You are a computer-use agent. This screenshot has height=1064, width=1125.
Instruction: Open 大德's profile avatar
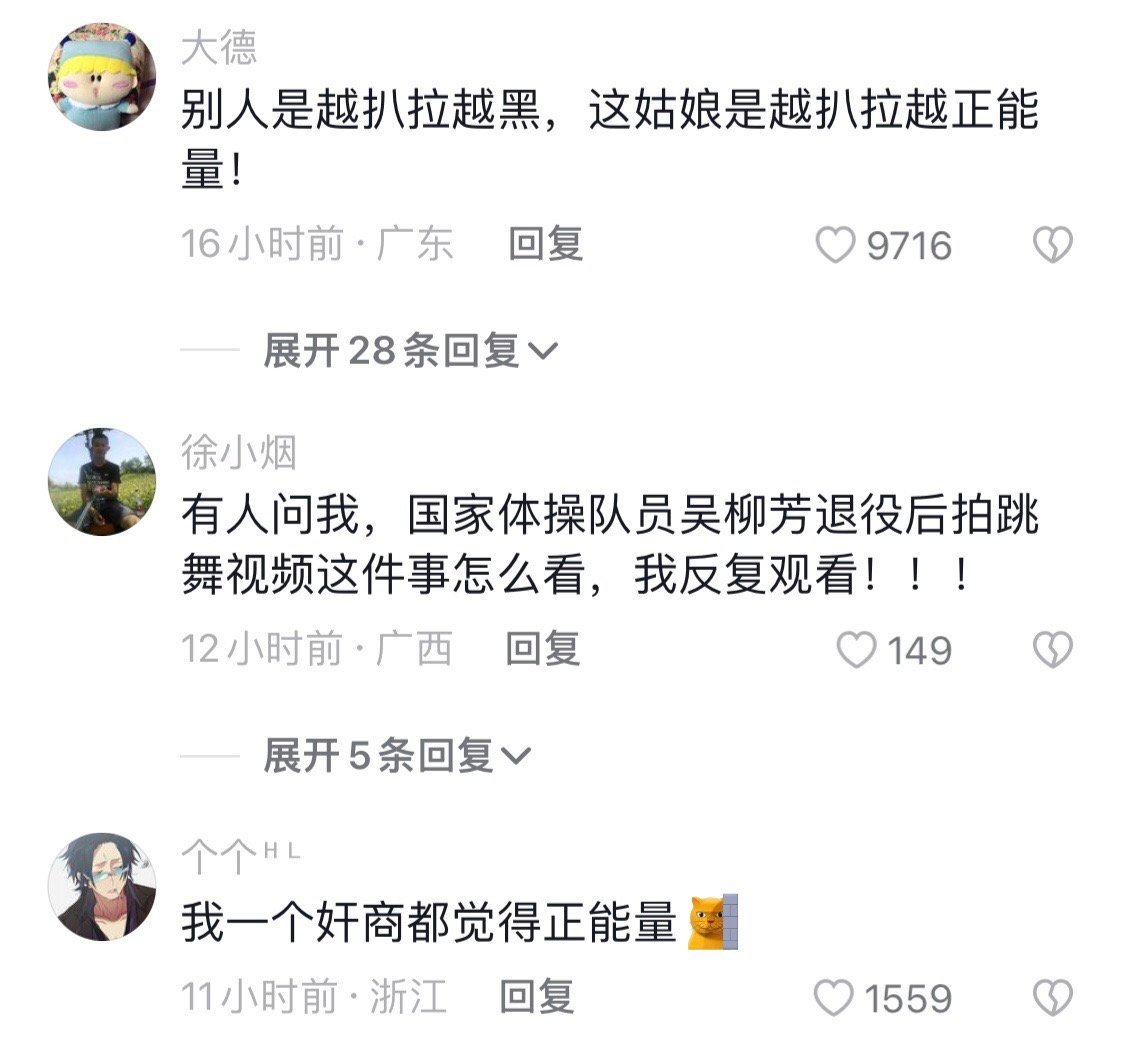coord(102,77)
